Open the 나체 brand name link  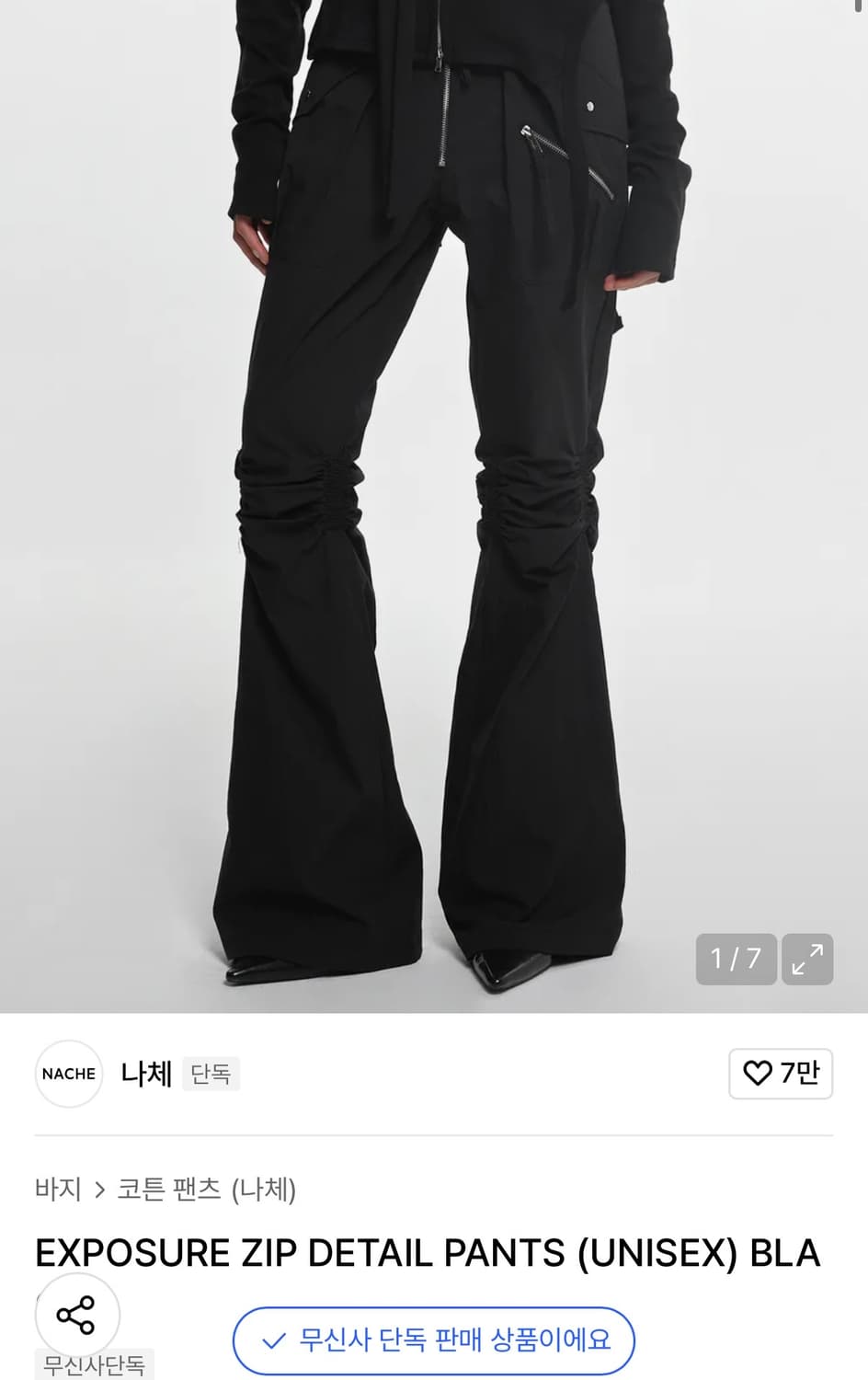click(x=149, y=1074)
